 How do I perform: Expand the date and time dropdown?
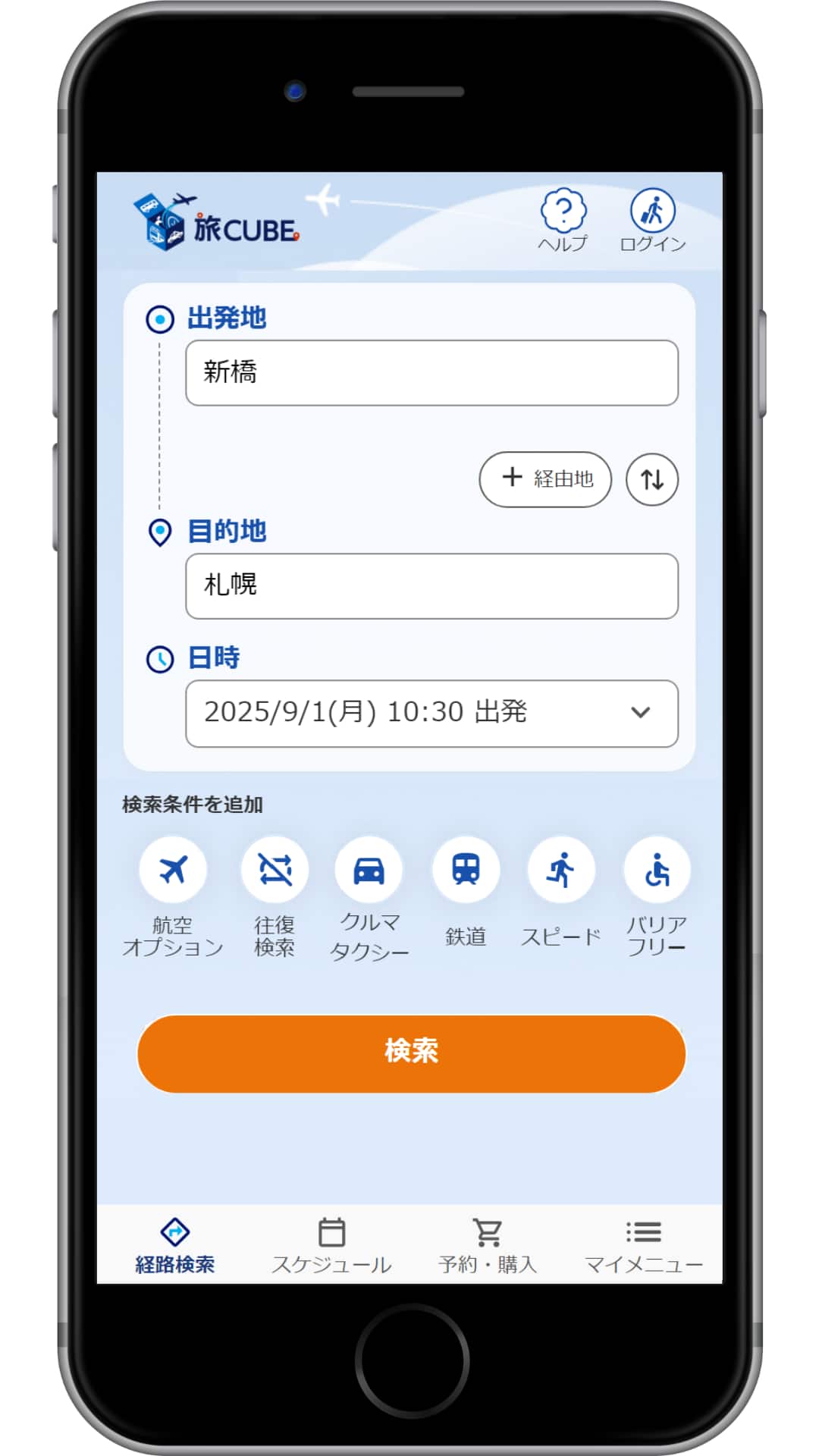(431, 713)
